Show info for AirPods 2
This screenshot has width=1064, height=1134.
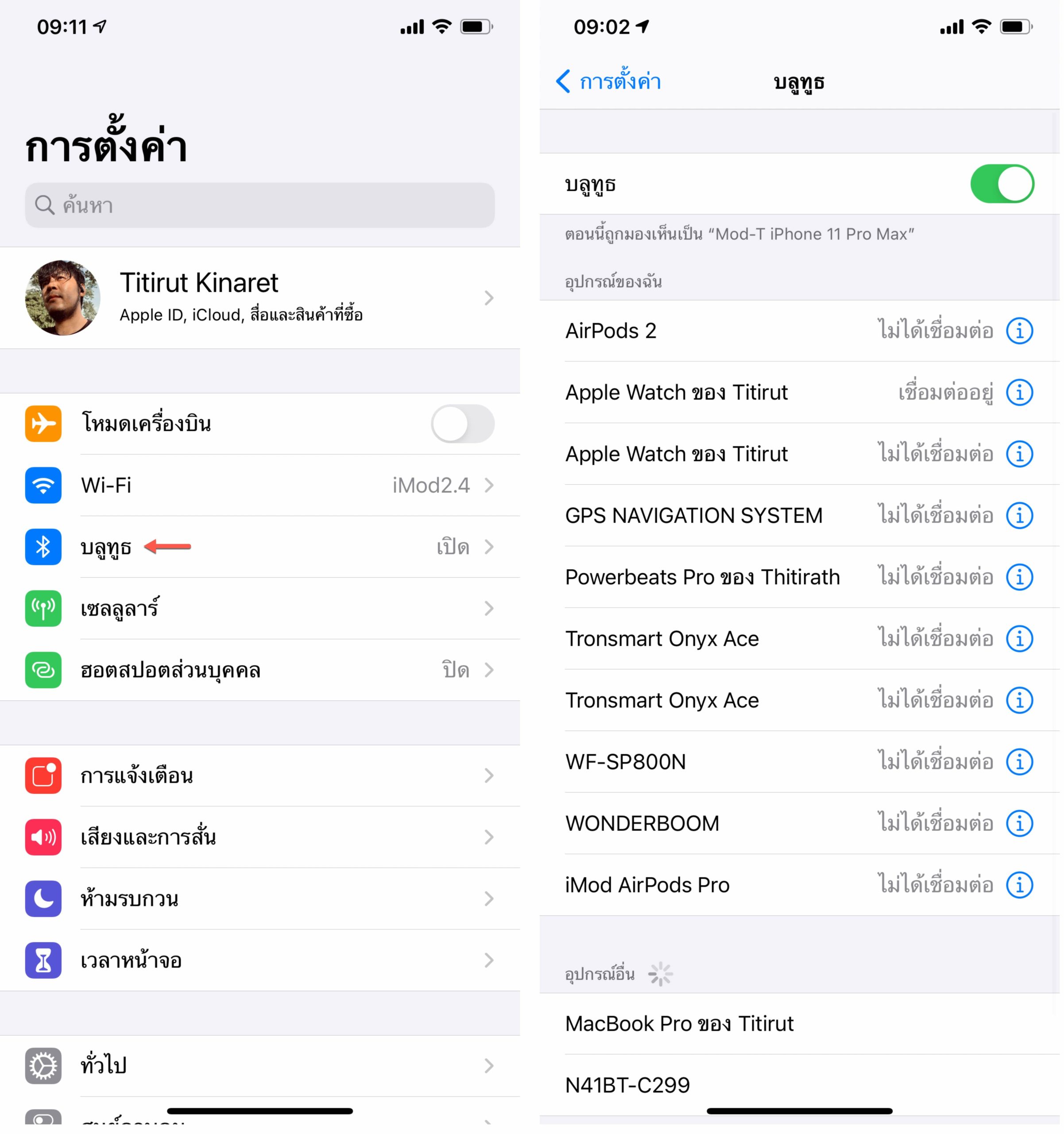[x=1021, y=331]
